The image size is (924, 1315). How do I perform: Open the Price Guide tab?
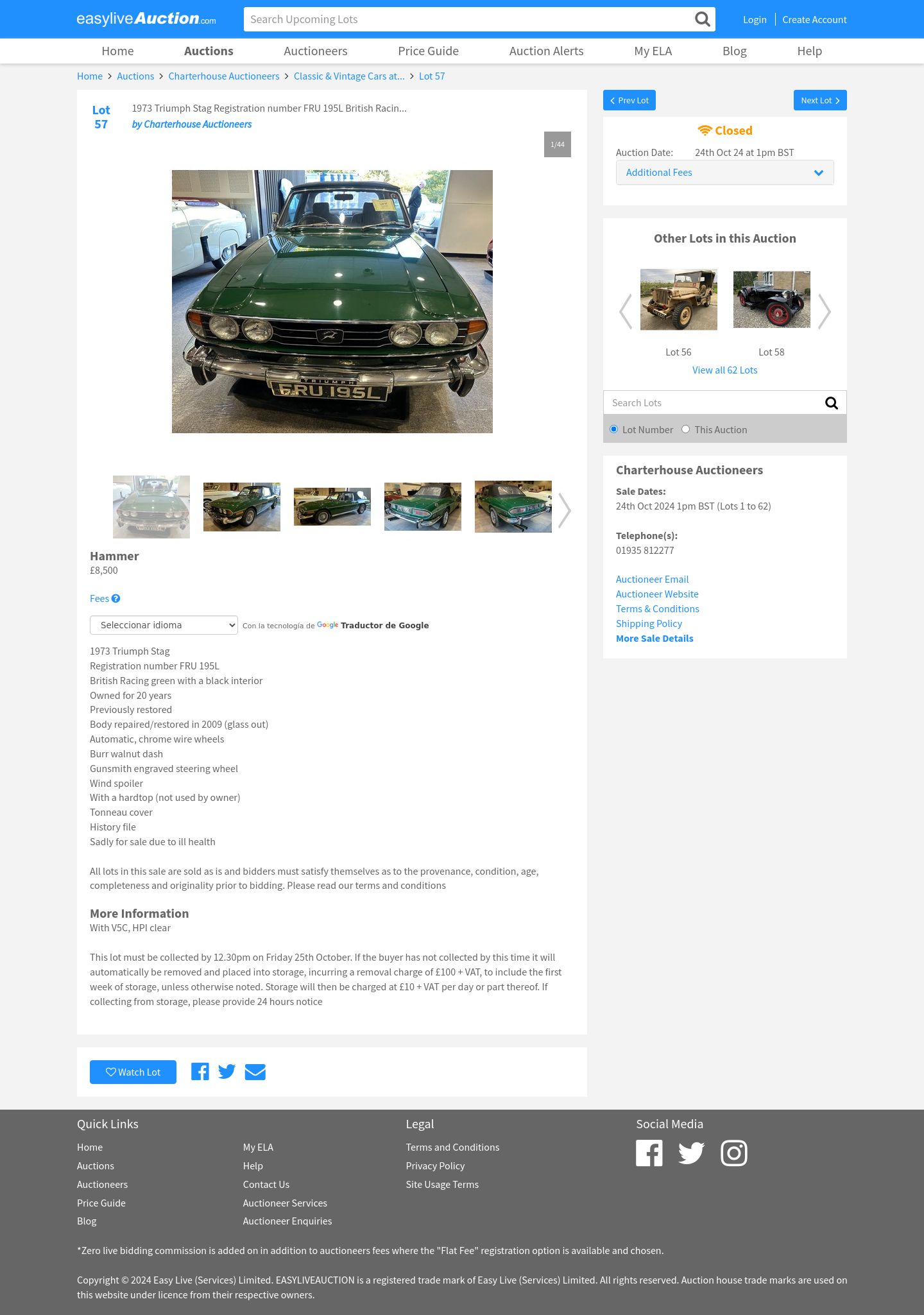[x=428, y=51]
